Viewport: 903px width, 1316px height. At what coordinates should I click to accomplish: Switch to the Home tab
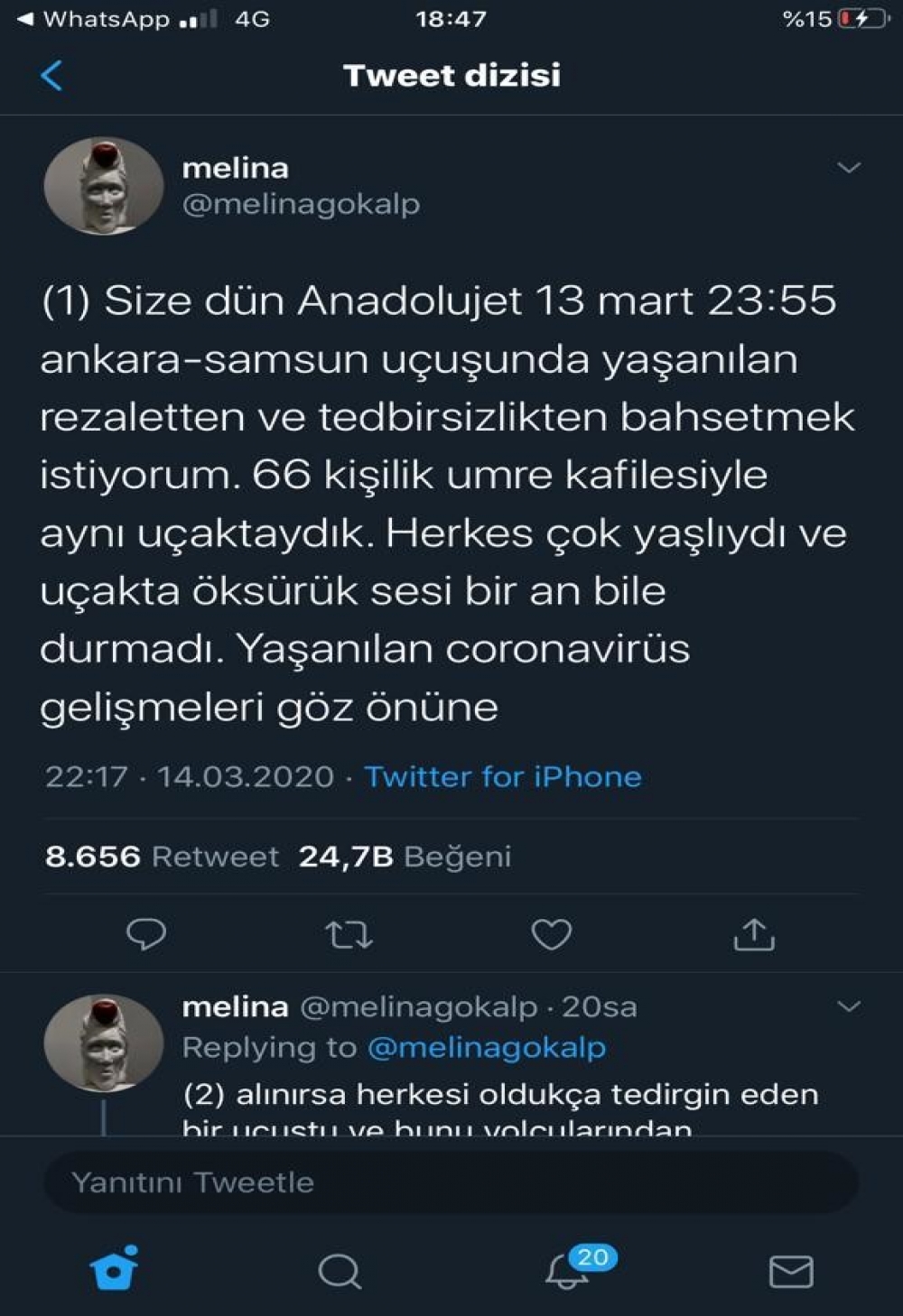pyautogui.click(x=114, y=1271)
